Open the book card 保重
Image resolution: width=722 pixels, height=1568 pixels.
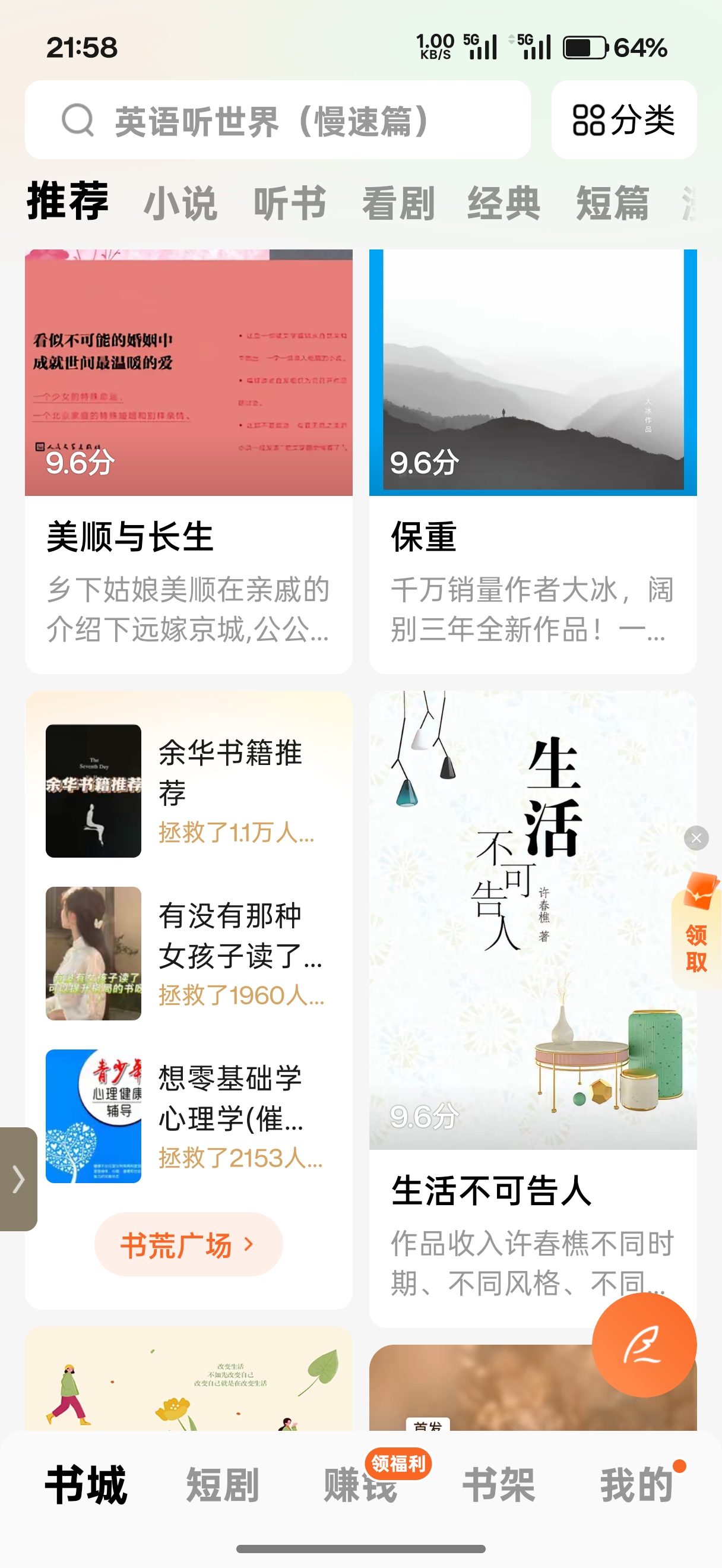(532, 461)
